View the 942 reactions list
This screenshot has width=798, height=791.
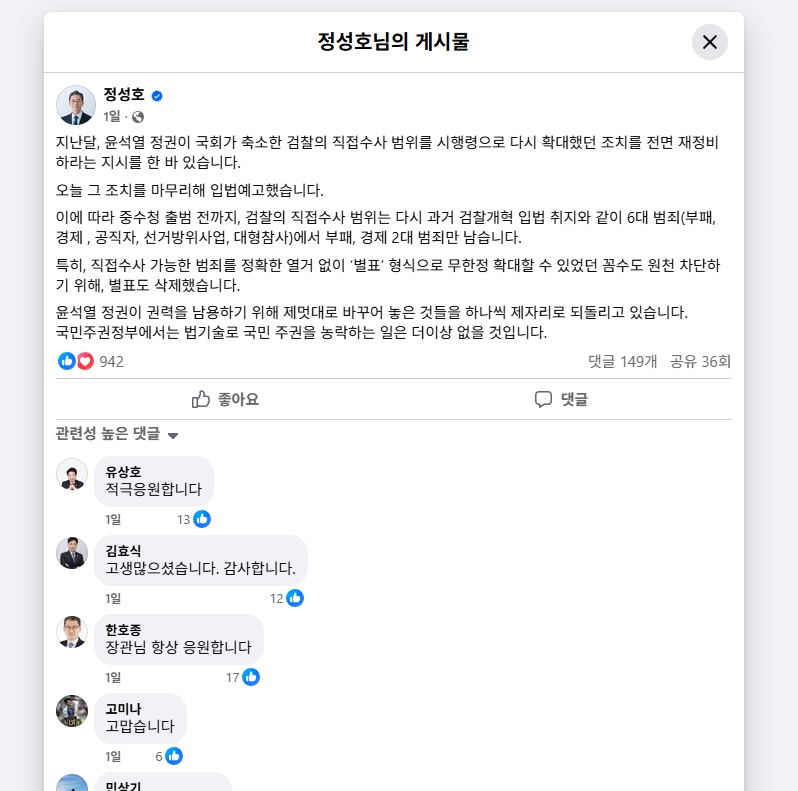(x=111, y=361)
